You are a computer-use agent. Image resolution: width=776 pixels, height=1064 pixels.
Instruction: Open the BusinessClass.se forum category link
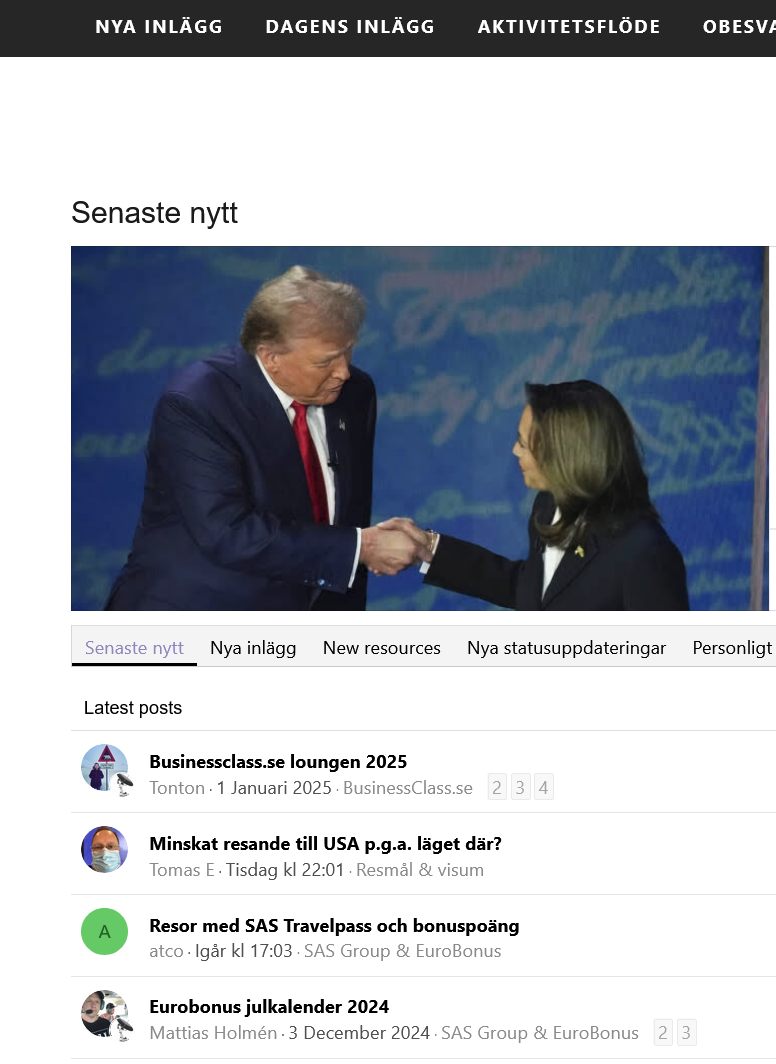point(408,788)
